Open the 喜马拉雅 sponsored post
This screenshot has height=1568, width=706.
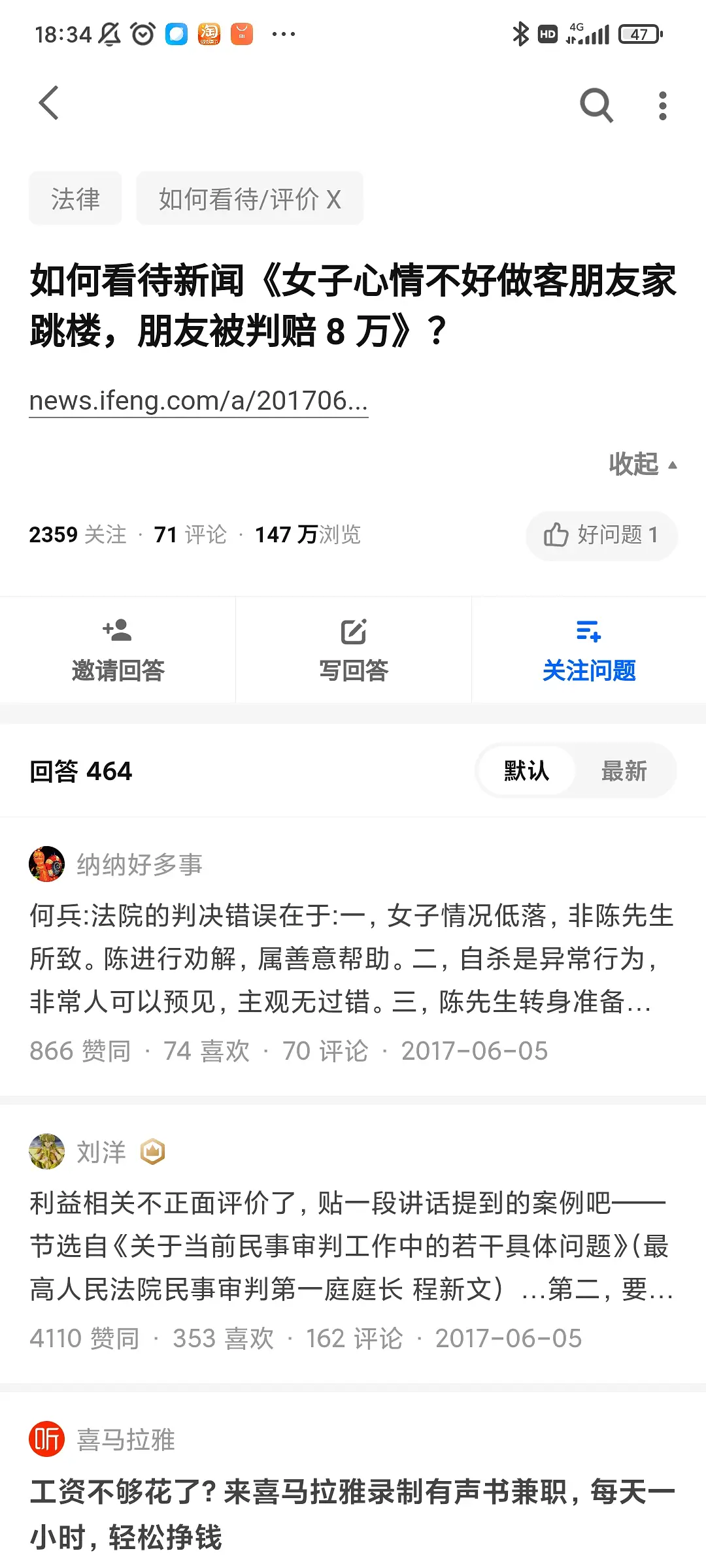tap(352, 1512)
